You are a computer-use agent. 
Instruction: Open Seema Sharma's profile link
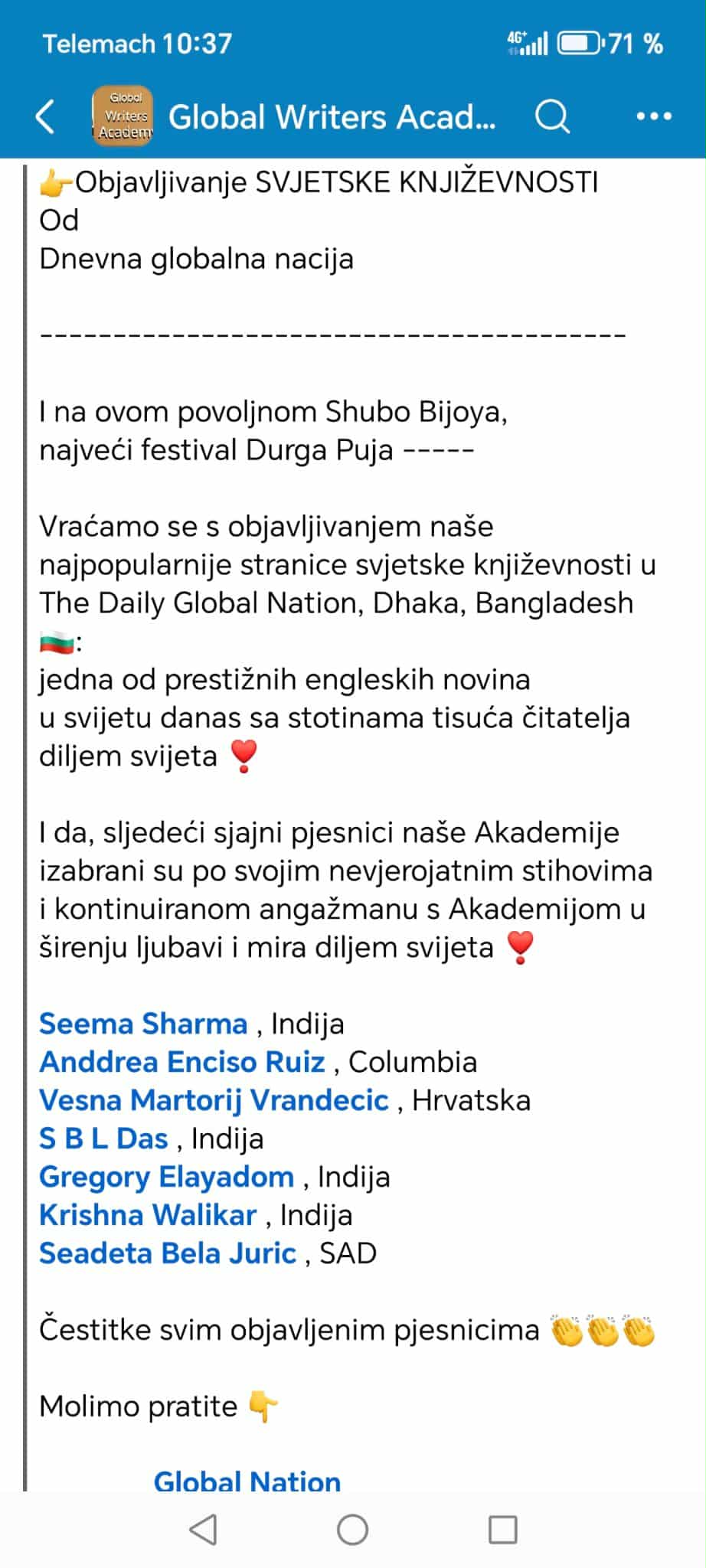tap(143, 1024)
